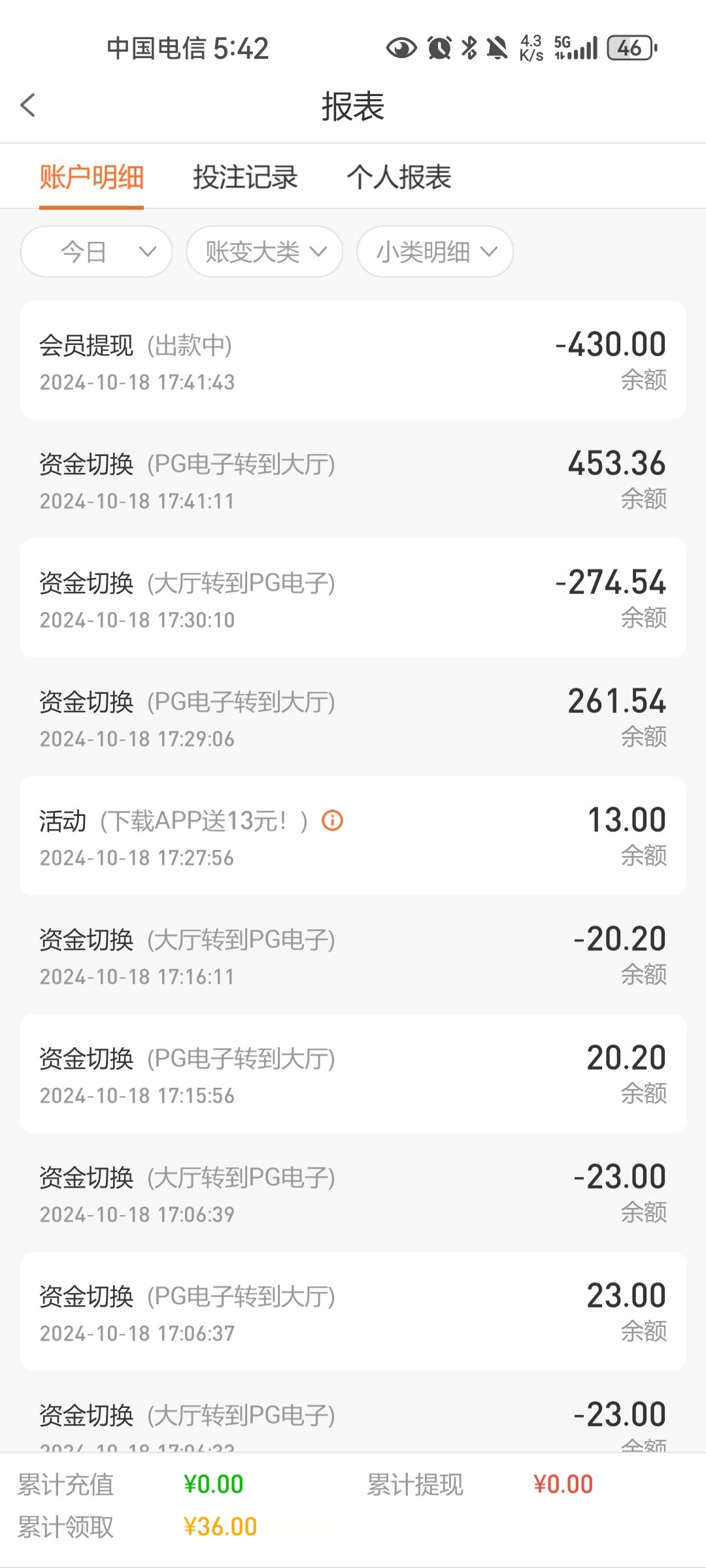Expand the 账变大类 filter dropdown
The width and height of the screenshot is (706, 1568).
click(x=265, y=252)
